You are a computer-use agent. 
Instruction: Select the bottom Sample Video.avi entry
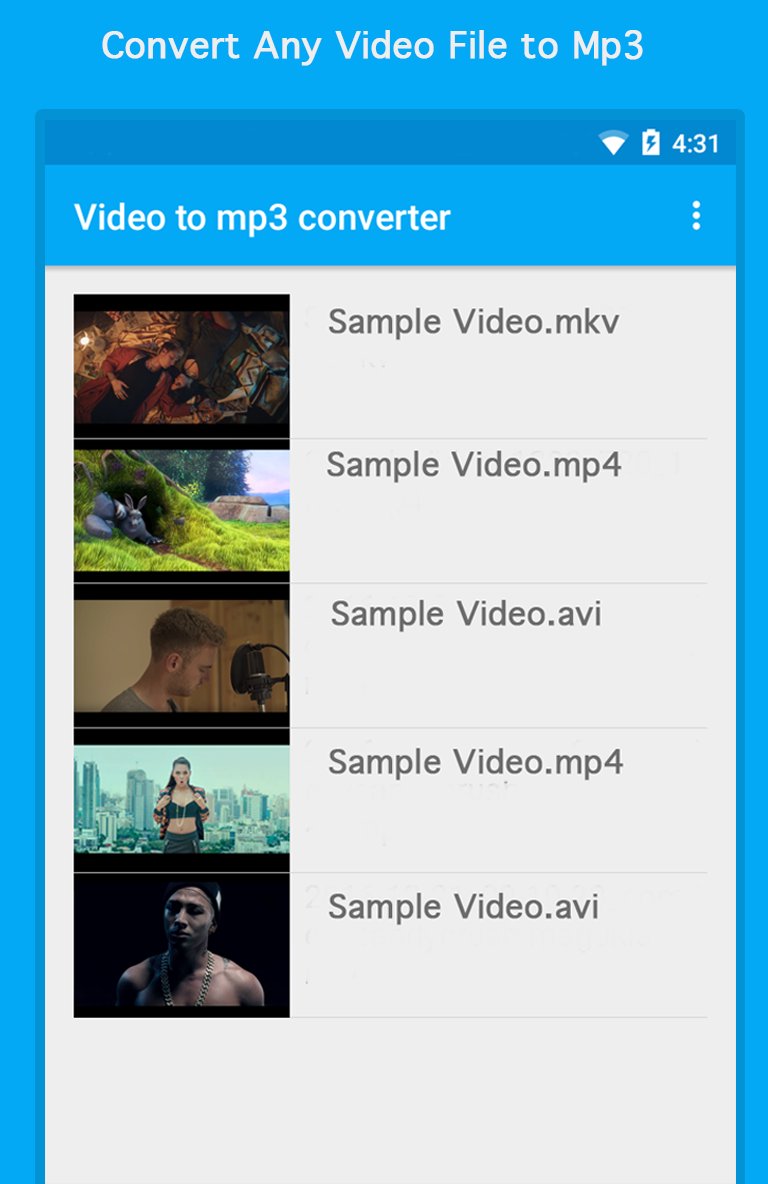pos(462,907)
